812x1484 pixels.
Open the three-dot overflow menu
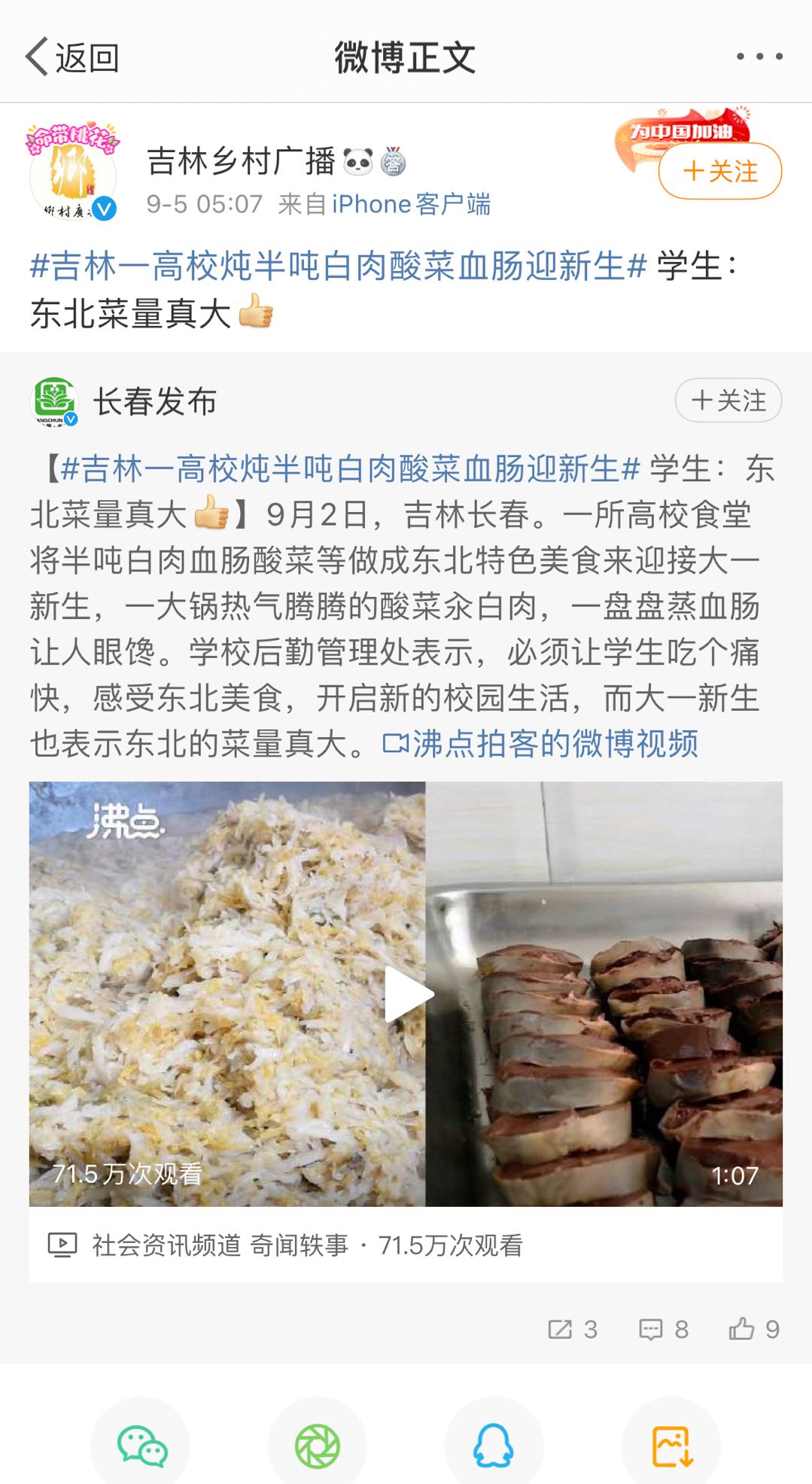[759, 56]
